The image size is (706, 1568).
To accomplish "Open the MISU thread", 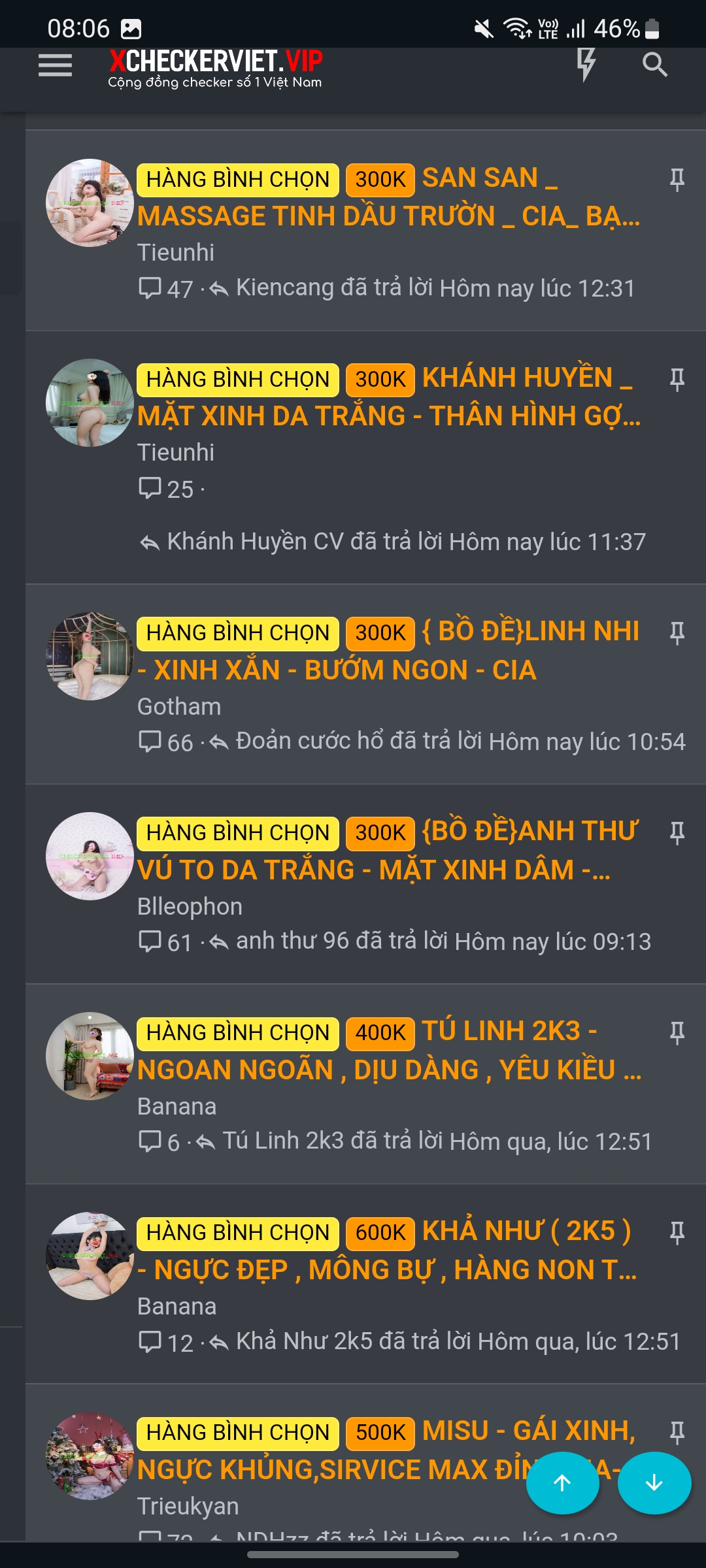I will [389, 1450].
